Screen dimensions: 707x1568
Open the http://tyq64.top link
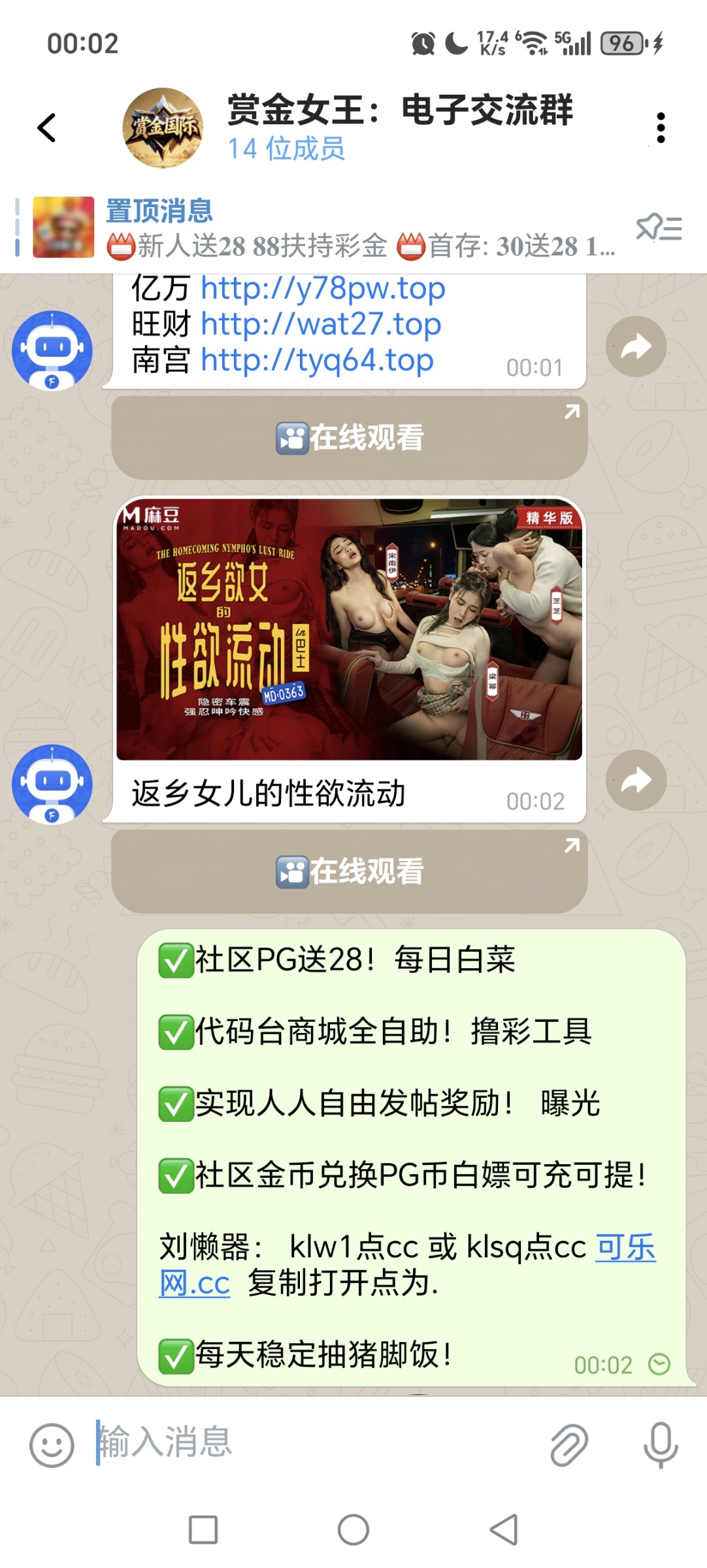(x=317, y=360)
